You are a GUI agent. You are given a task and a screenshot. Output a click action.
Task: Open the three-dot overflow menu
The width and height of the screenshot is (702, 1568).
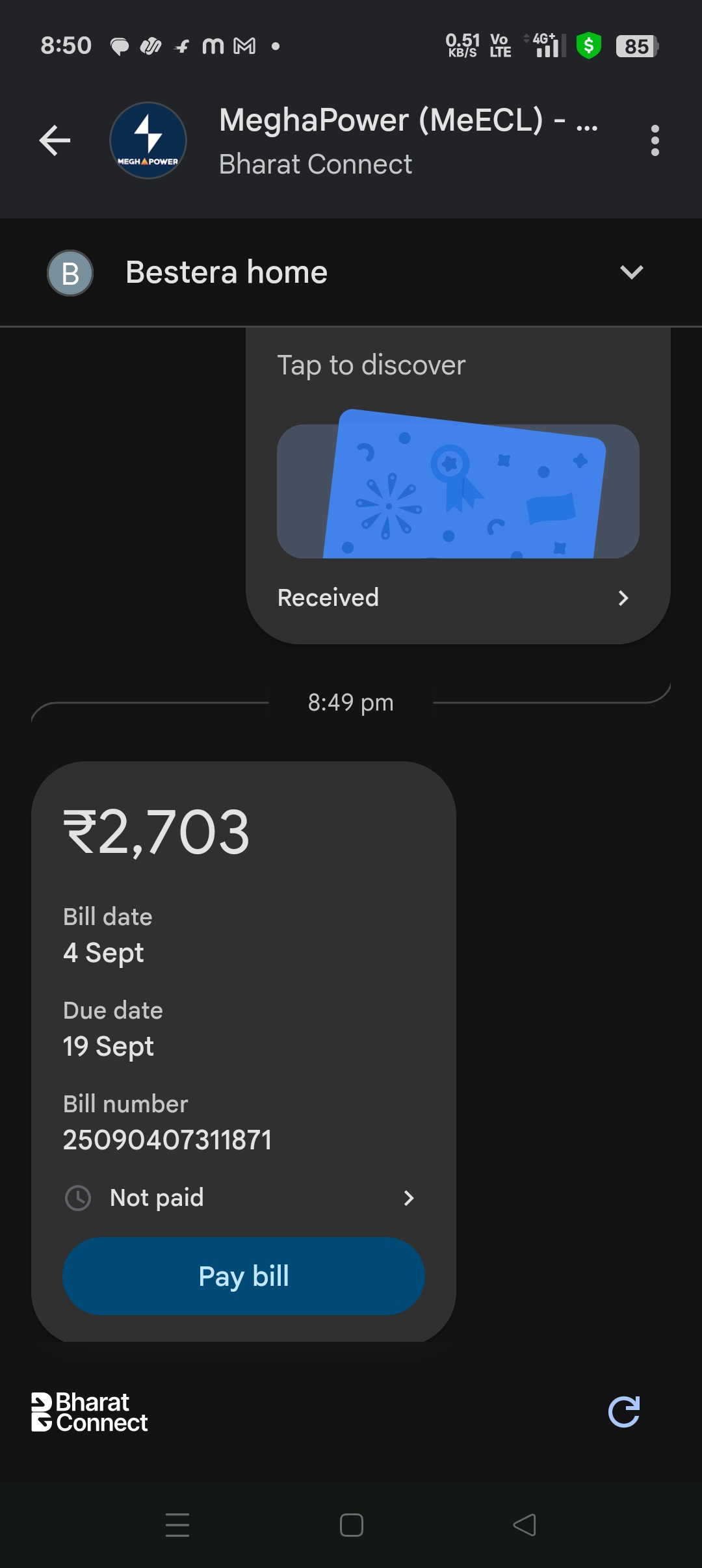(655, 140)
